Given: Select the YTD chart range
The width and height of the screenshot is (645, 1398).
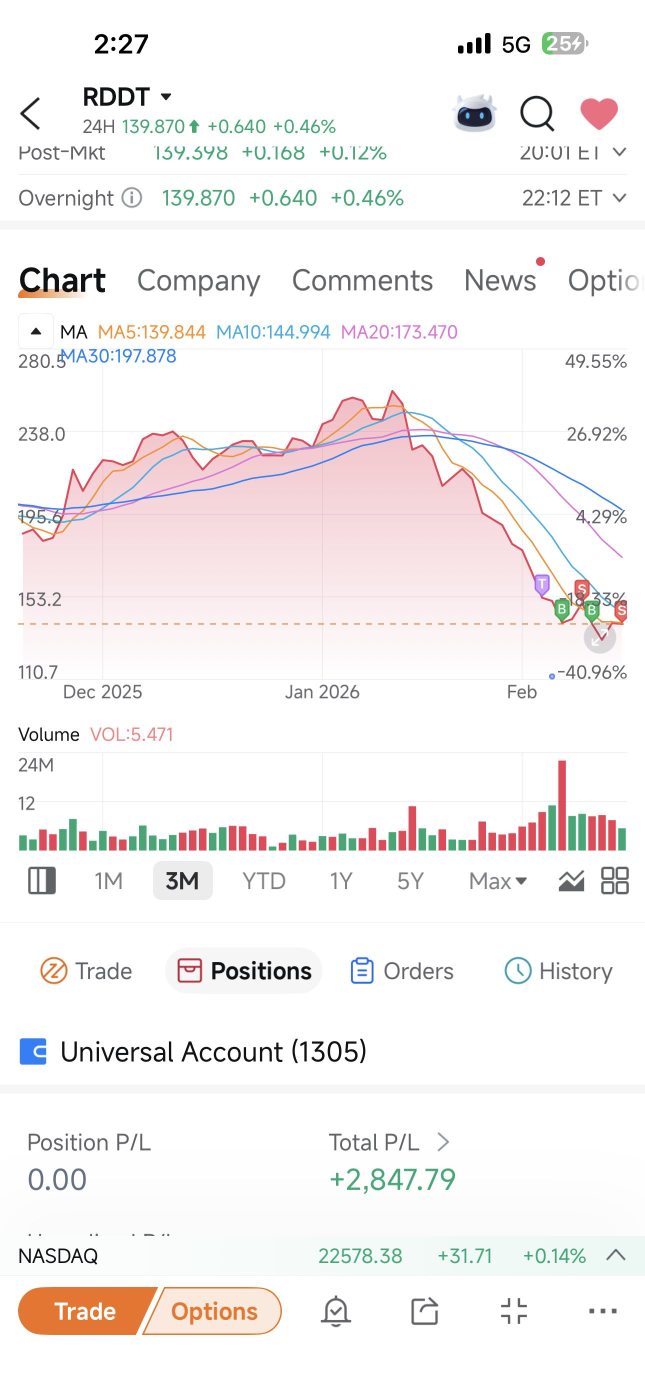Looking at the screenshot, I should coord(264,881).
